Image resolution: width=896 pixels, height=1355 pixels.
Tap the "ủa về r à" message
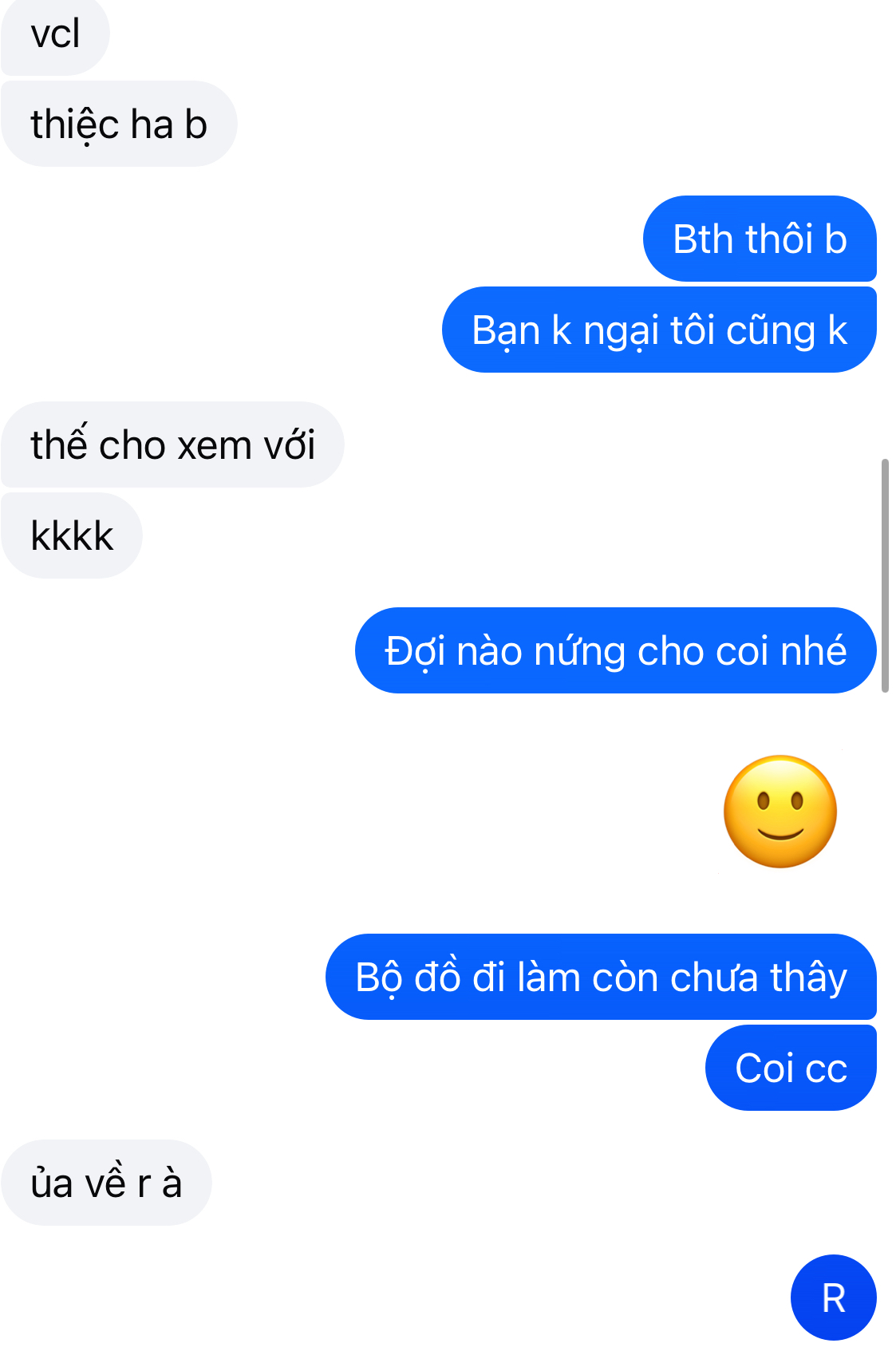tap(106, 1183)
